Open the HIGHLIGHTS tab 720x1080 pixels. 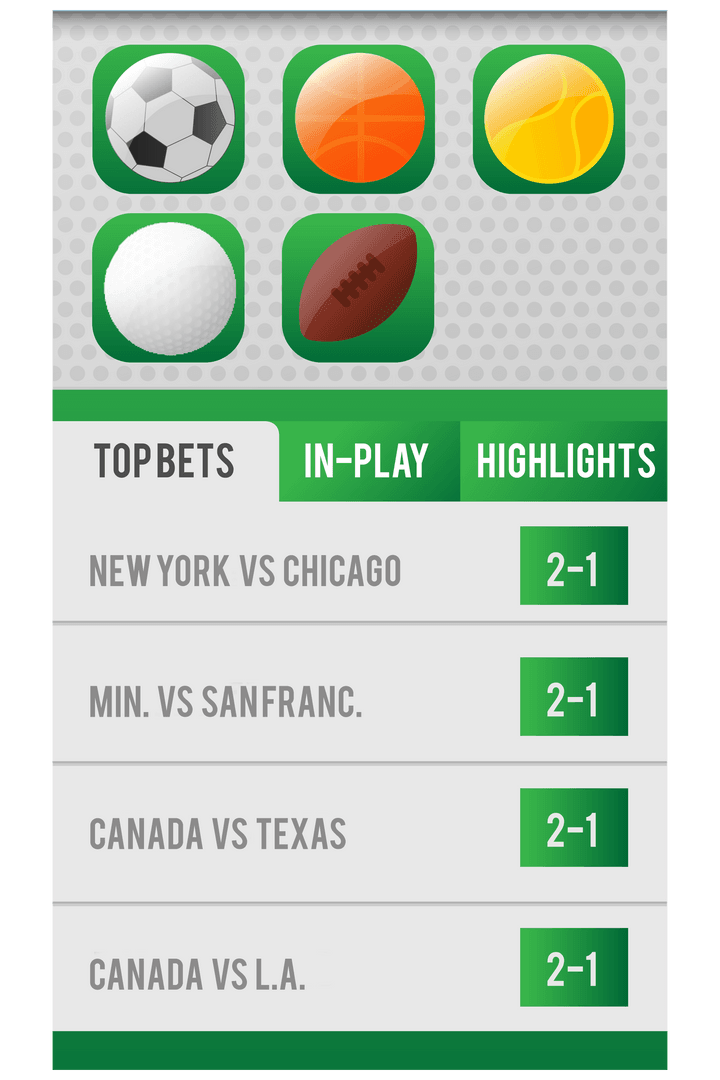click(565, 460)
